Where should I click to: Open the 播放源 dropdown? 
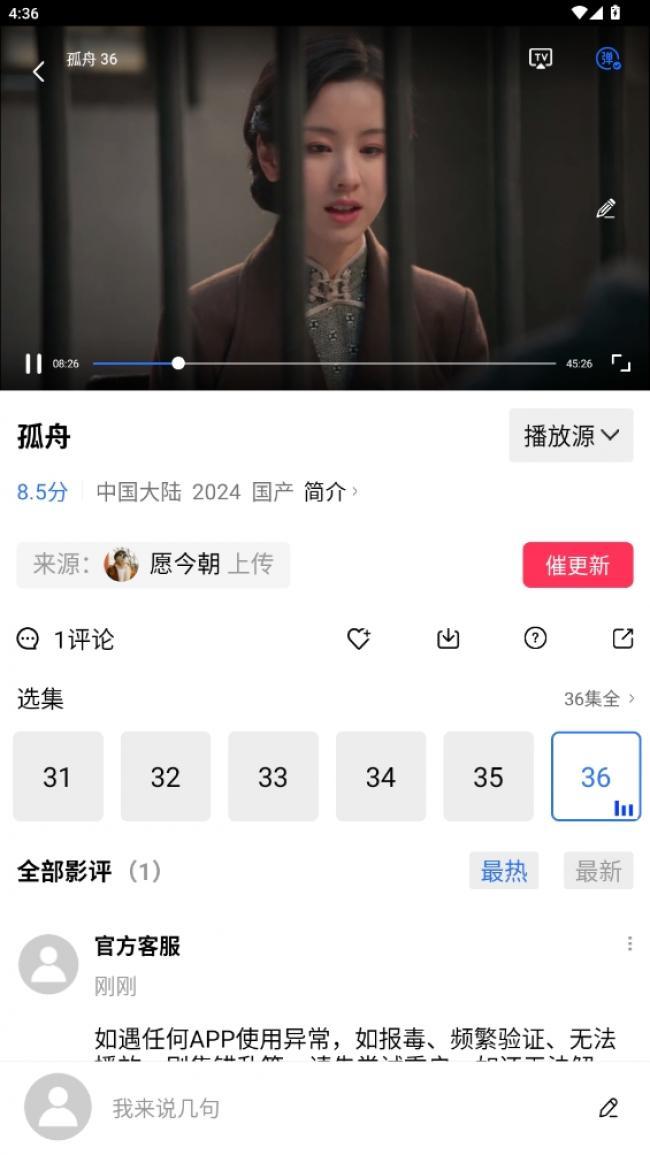click(x=571, y=436)
